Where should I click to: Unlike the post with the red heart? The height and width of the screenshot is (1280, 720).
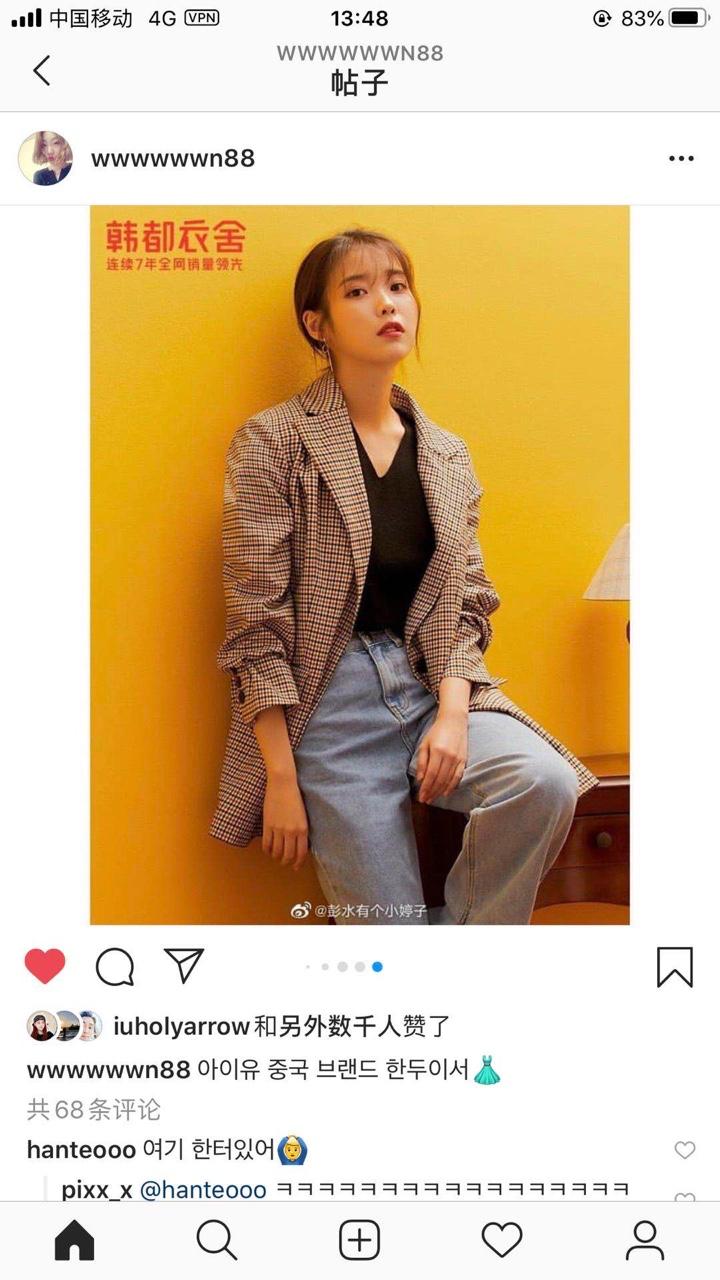point(45,966)
